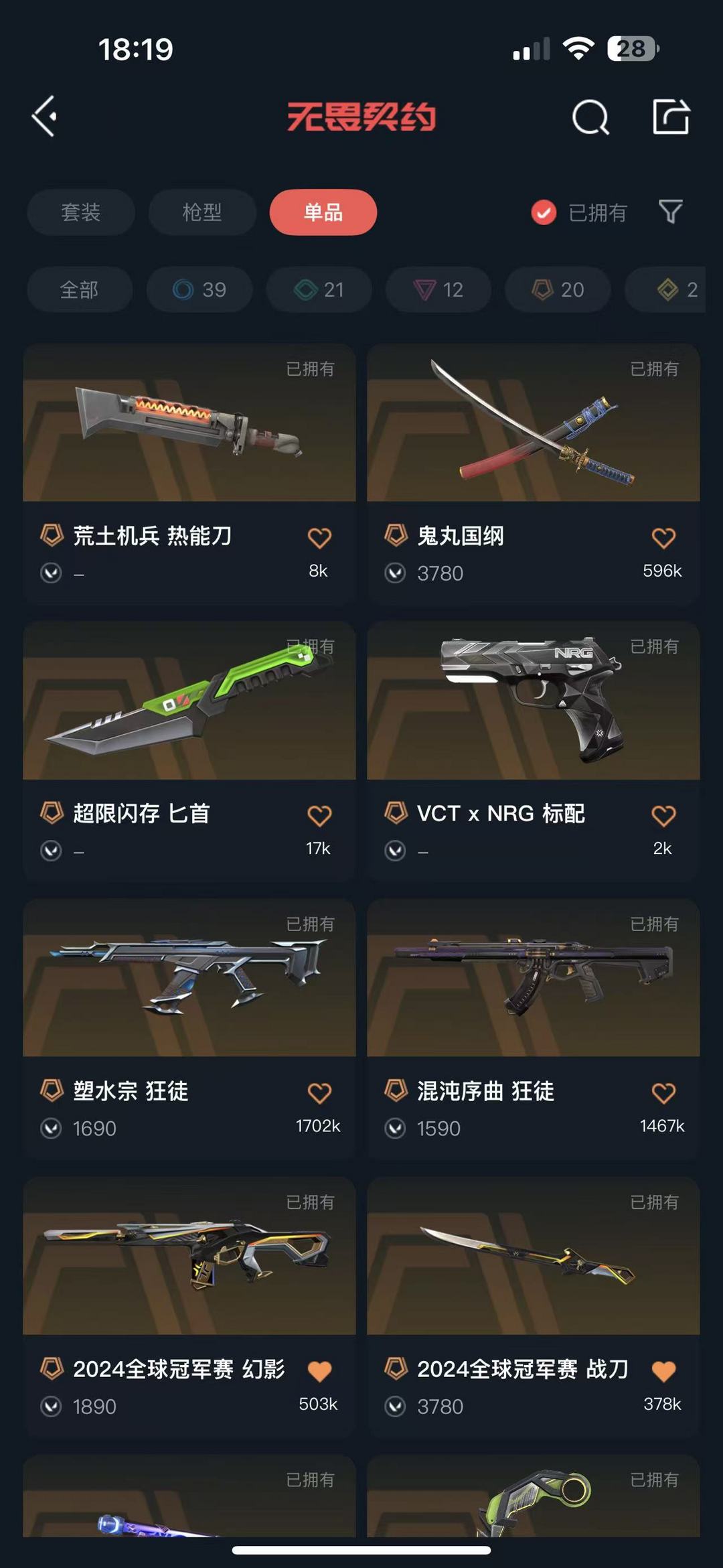Viewport: 723px width, 1568px height.
Task: Like the 鬼丸国纲 skin
Action: point(663,537)
